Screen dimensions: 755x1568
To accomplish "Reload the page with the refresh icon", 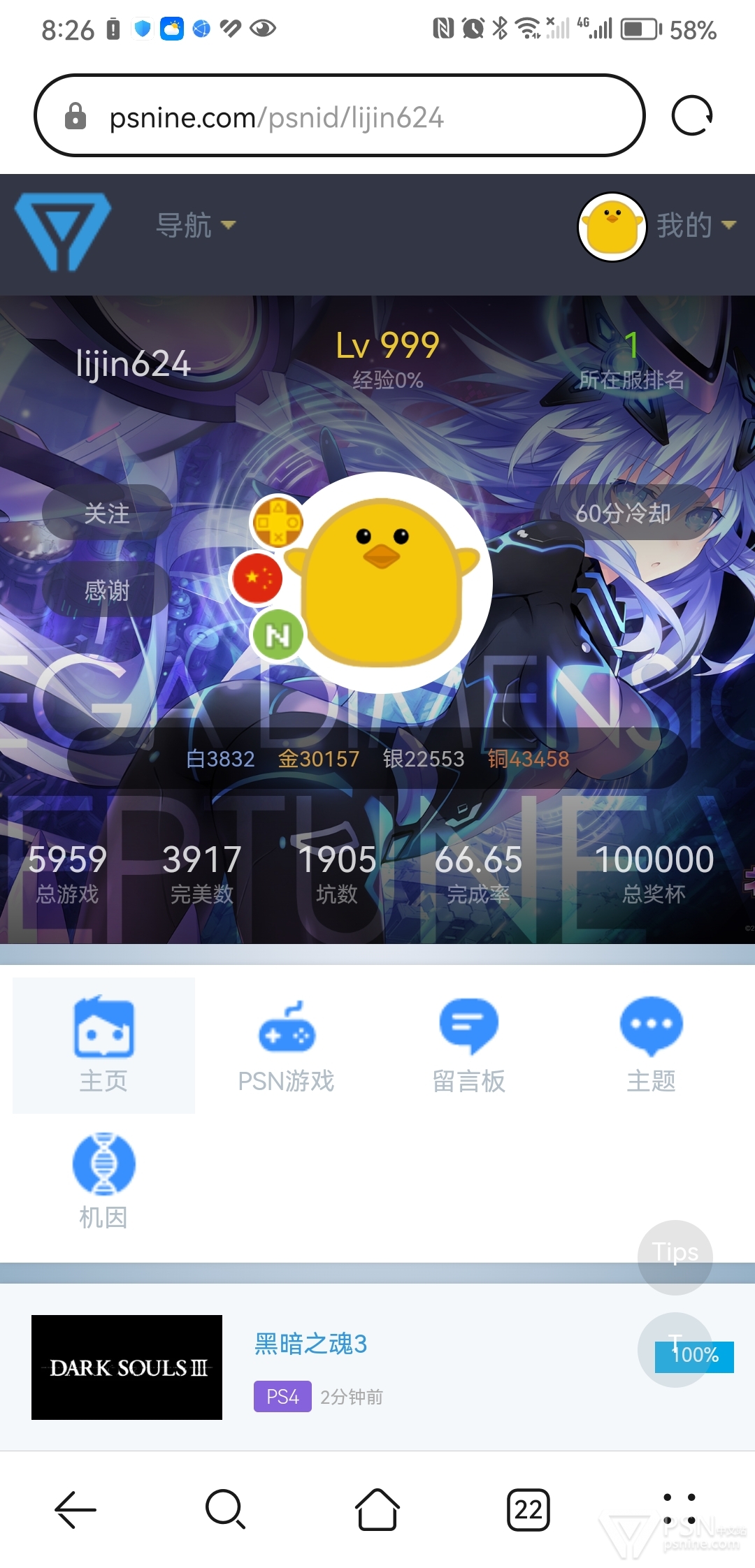I will pyautogui.click(x=691, y=115).
